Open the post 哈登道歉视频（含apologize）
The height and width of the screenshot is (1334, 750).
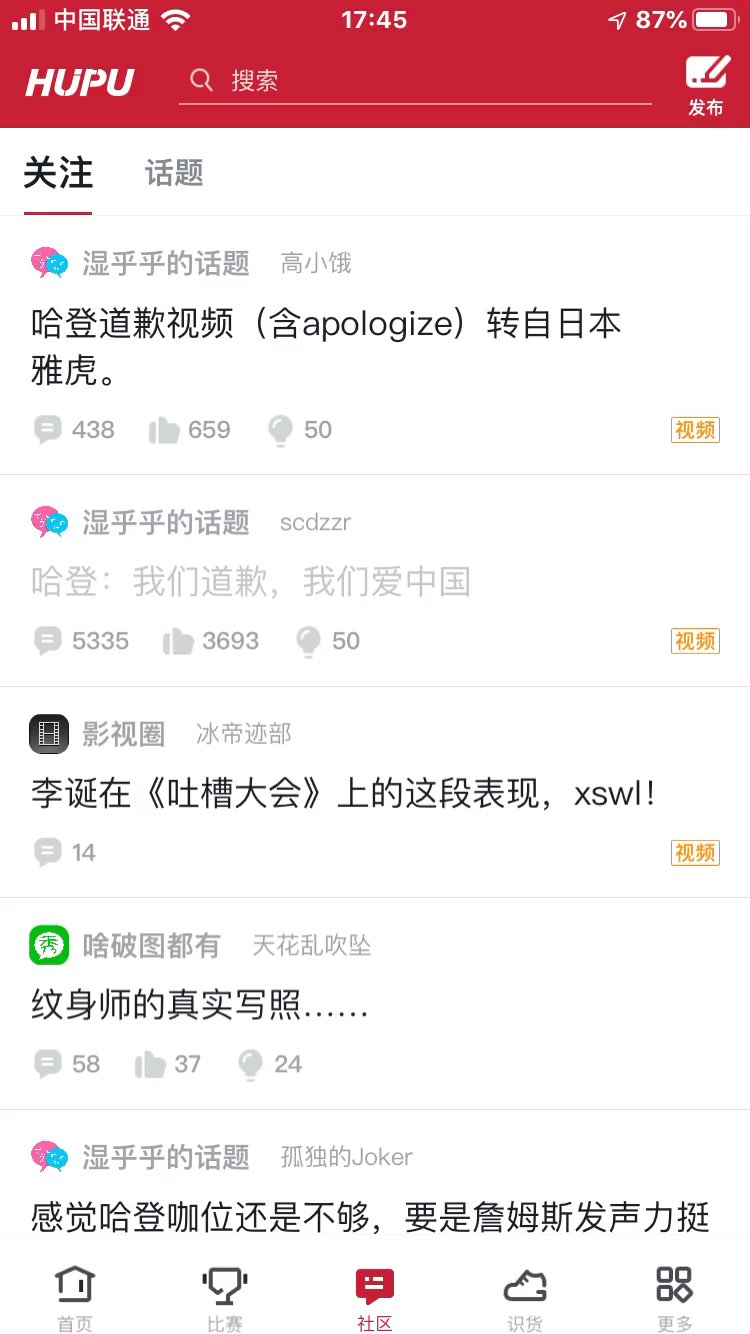326,347
